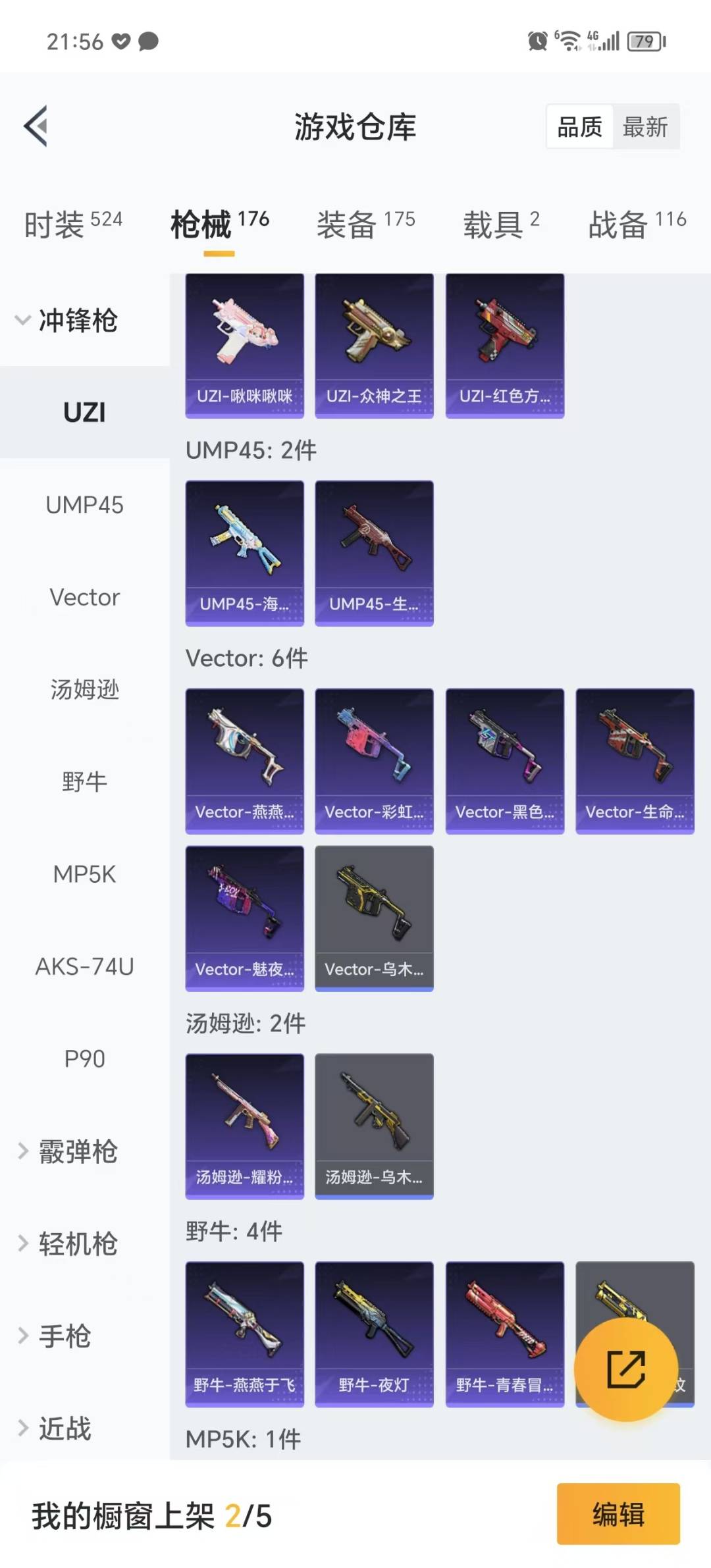Expand the 手枪 category
The height and width of the screenshot is (1568, 711).
click(64, 1336)
